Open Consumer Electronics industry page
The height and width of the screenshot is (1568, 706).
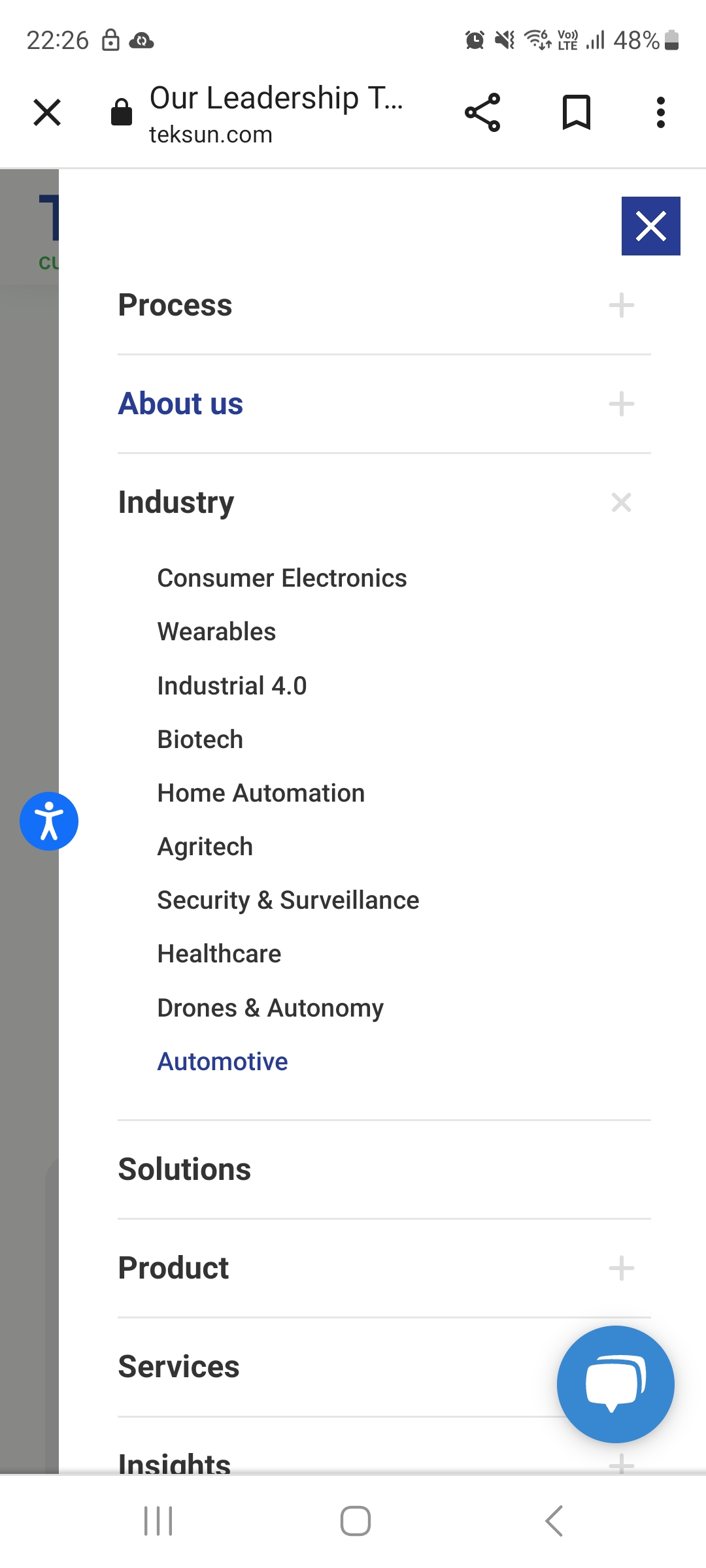coord(282,578)
